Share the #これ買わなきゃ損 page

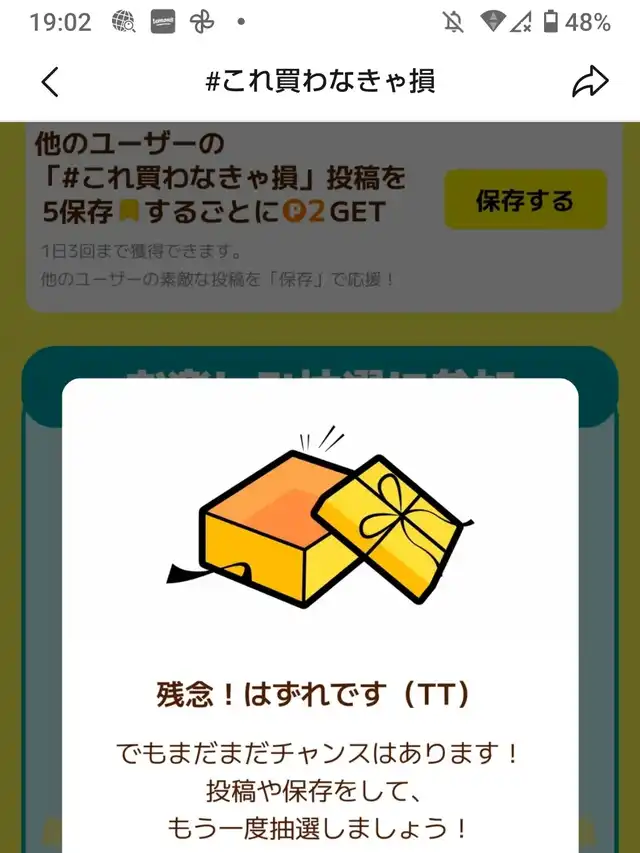590,82
